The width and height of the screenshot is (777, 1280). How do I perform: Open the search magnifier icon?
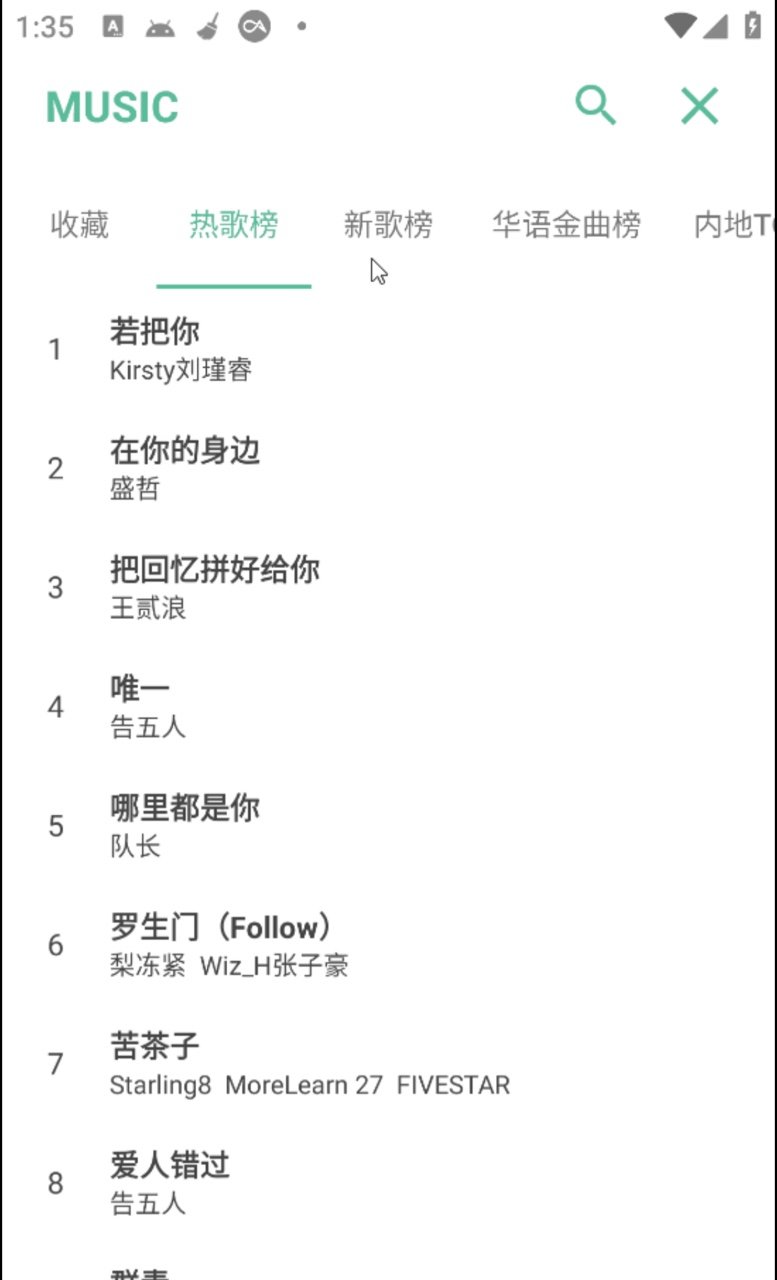(x=596, y=106)
